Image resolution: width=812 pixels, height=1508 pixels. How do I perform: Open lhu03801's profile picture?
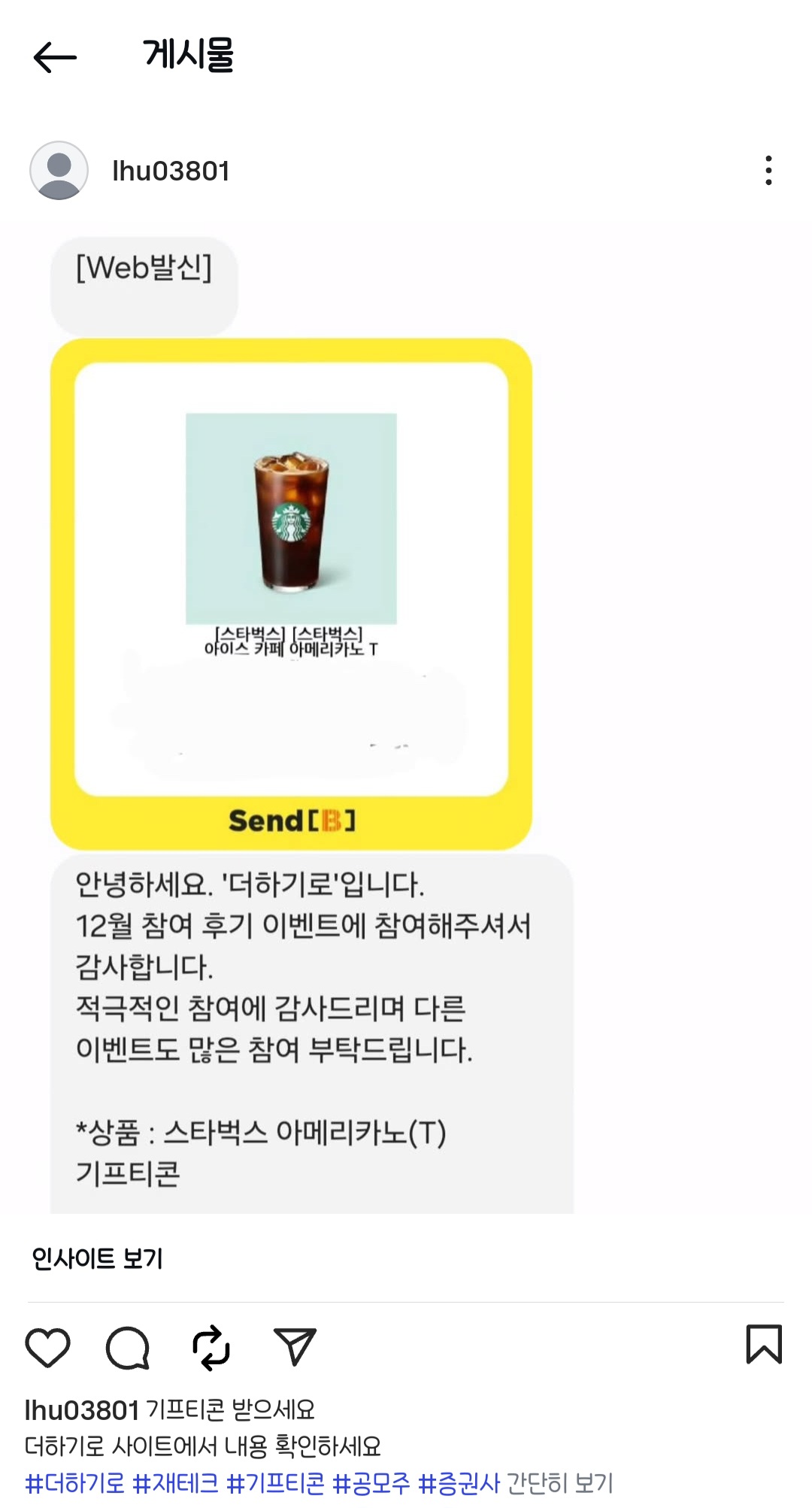[x=59, y=171]
